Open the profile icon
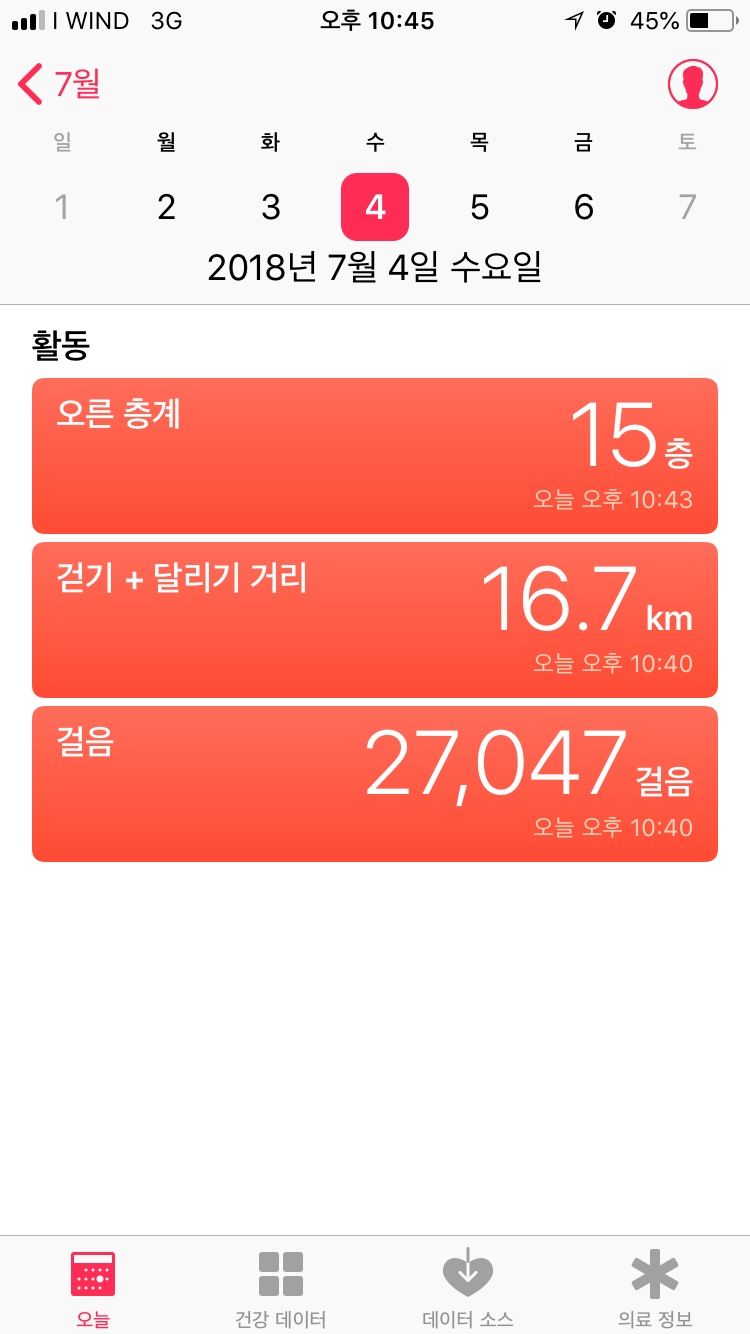750x1334 pixels. (x=693, y=84)
